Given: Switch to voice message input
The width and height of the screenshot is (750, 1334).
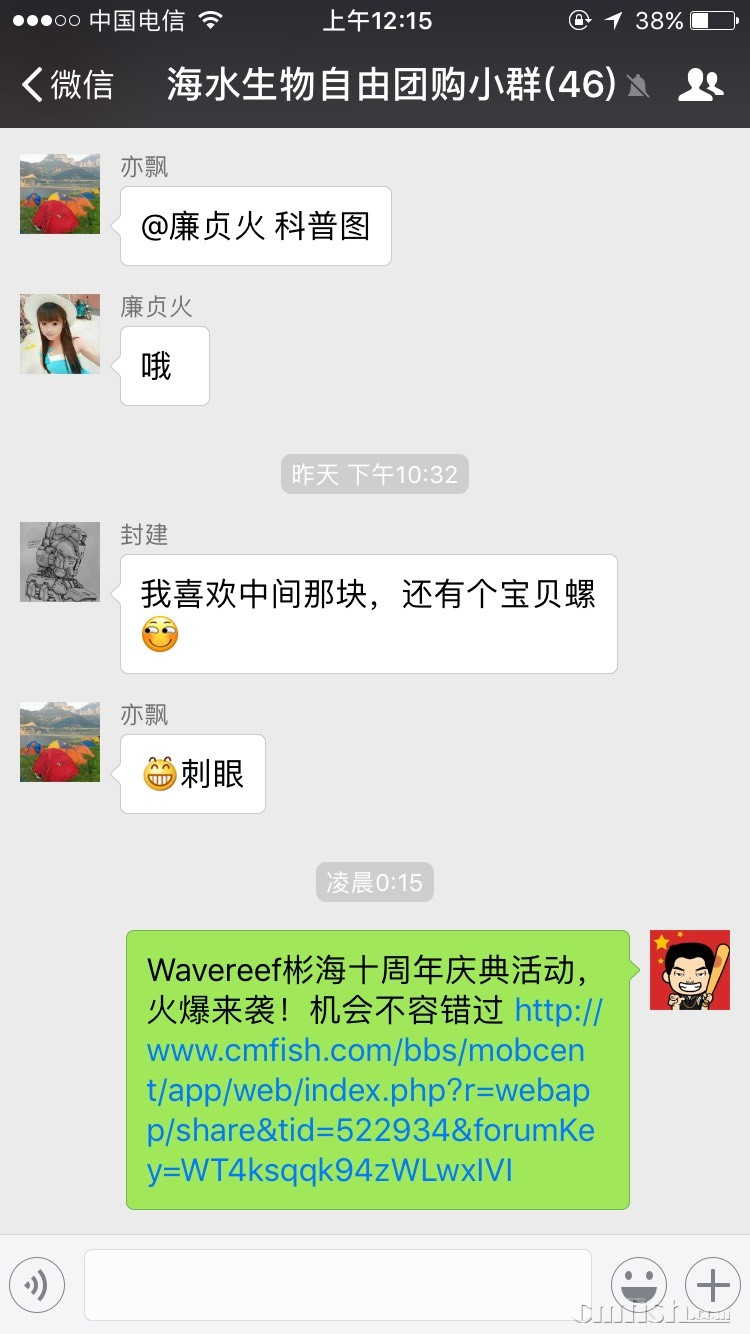Looking at the screenshot, I should click(x=37, y=1284).
